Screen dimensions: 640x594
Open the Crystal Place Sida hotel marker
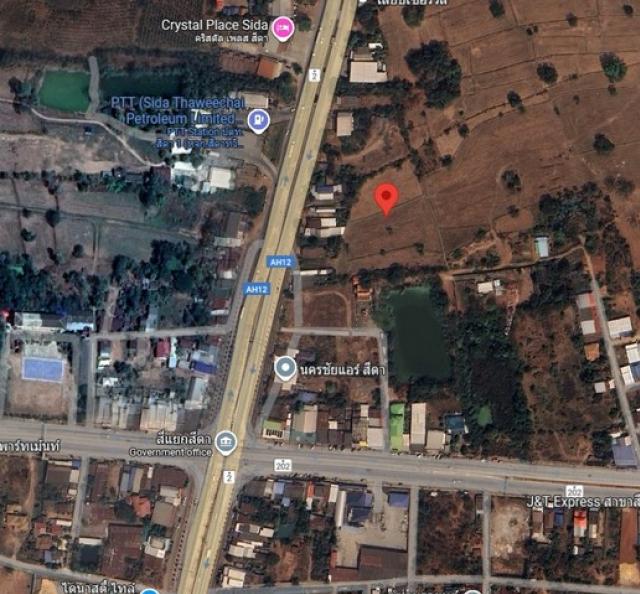point(283,27)
